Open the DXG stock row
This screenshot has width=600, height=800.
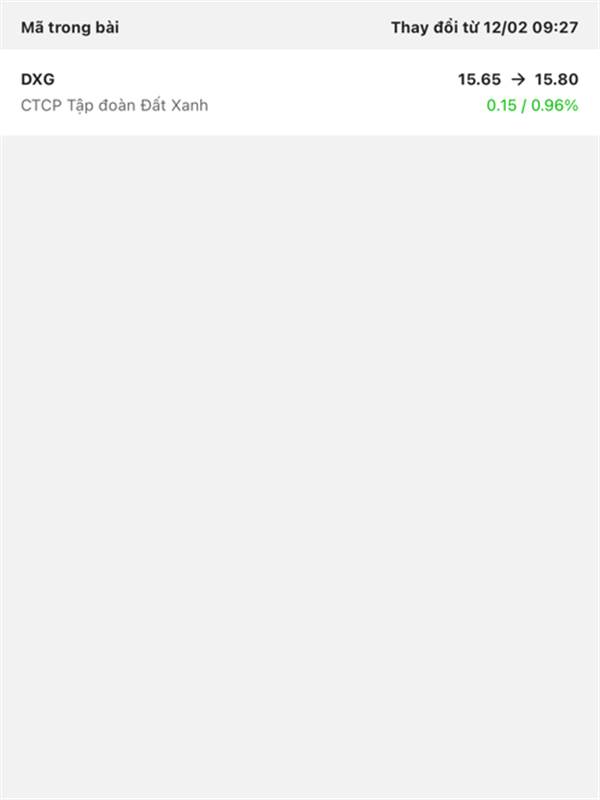click(300, 92)
